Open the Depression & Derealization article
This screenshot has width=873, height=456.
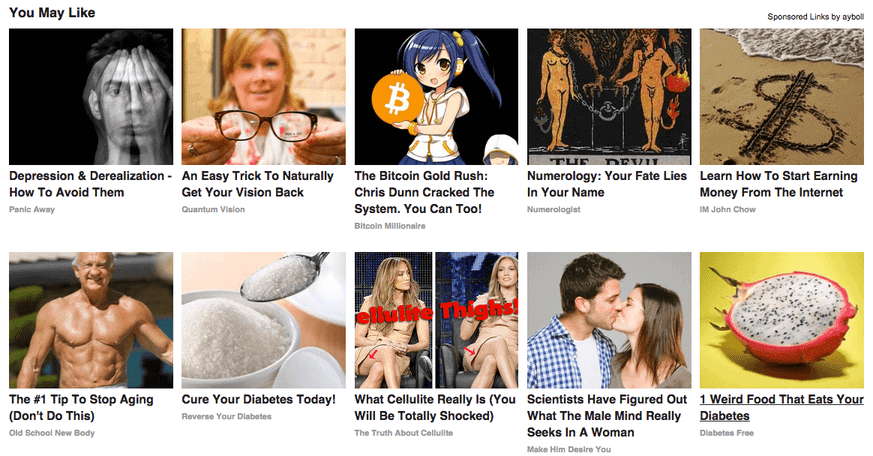(90, 184)
